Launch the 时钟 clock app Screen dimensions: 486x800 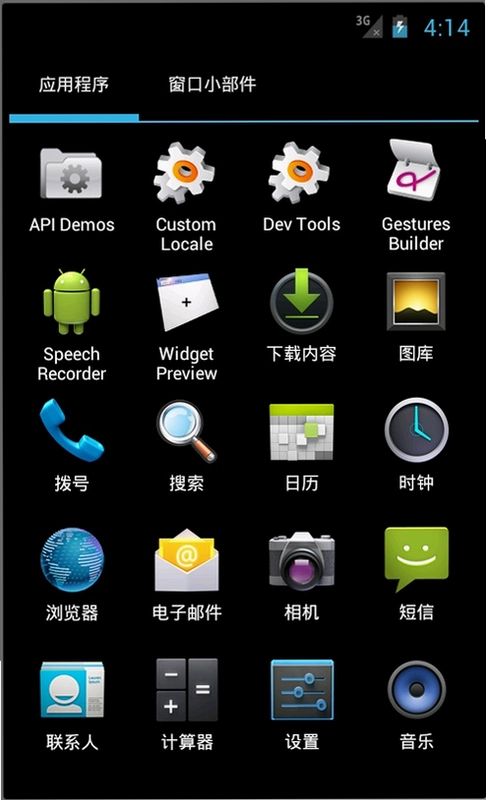(x=416, y=445)
